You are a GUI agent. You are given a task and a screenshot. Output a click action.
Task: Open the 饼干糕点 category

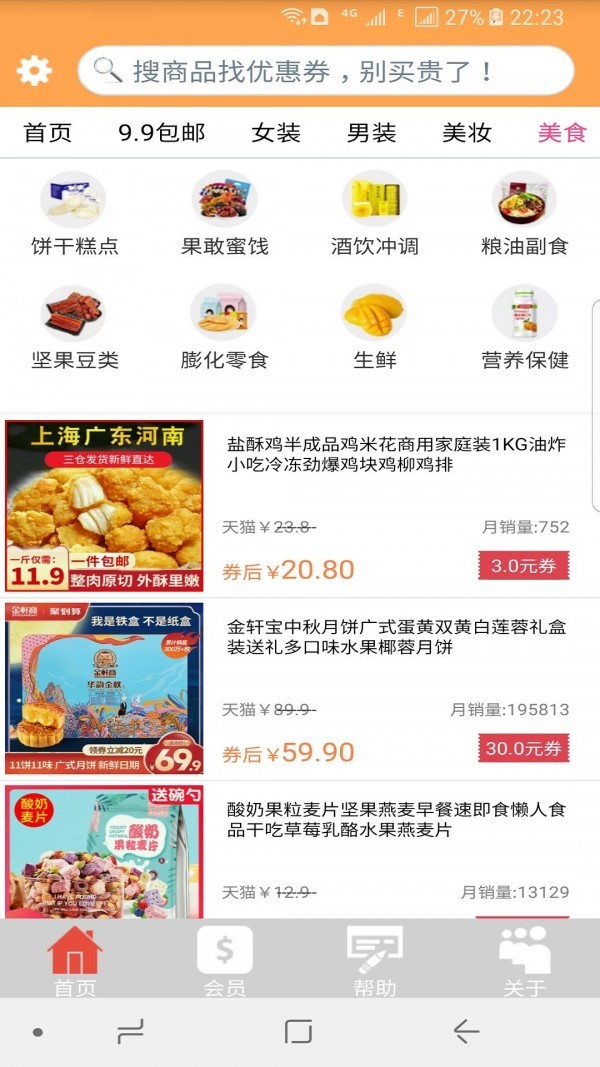(x=74, y=214)
